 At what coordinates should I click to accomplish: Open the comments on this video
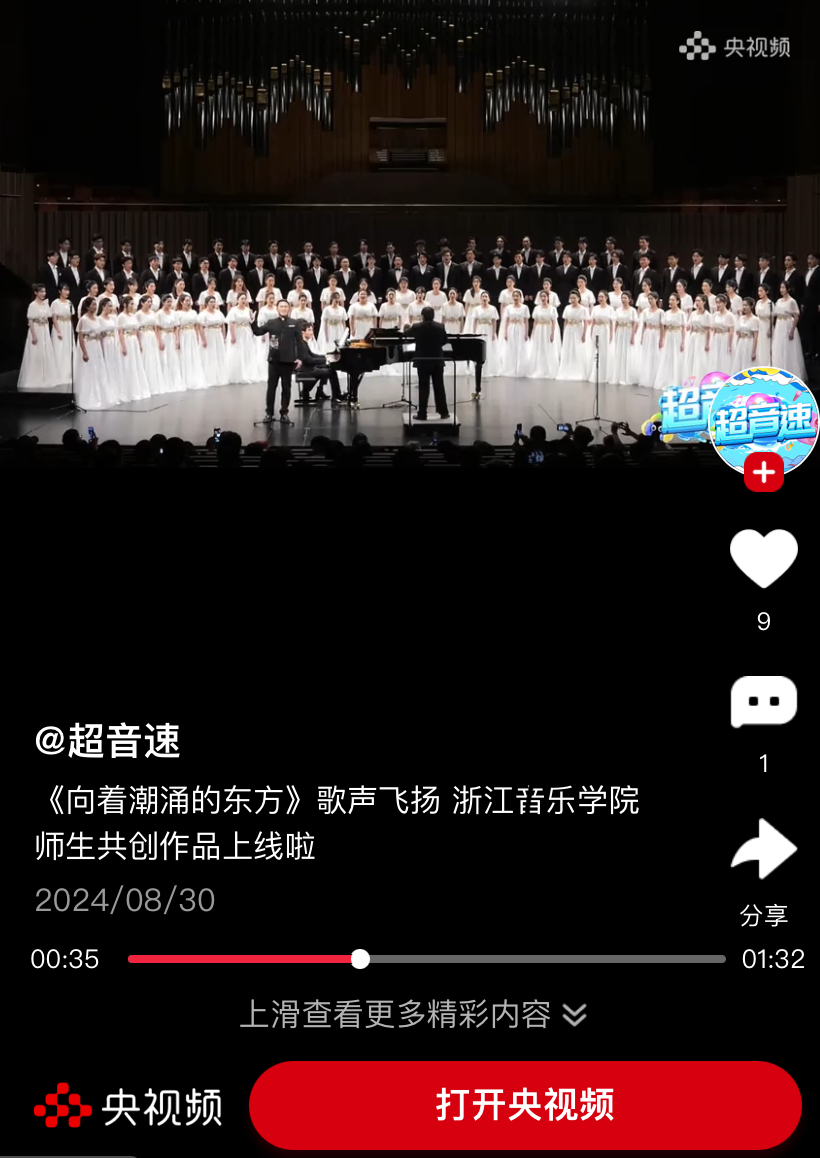[763, 702]
